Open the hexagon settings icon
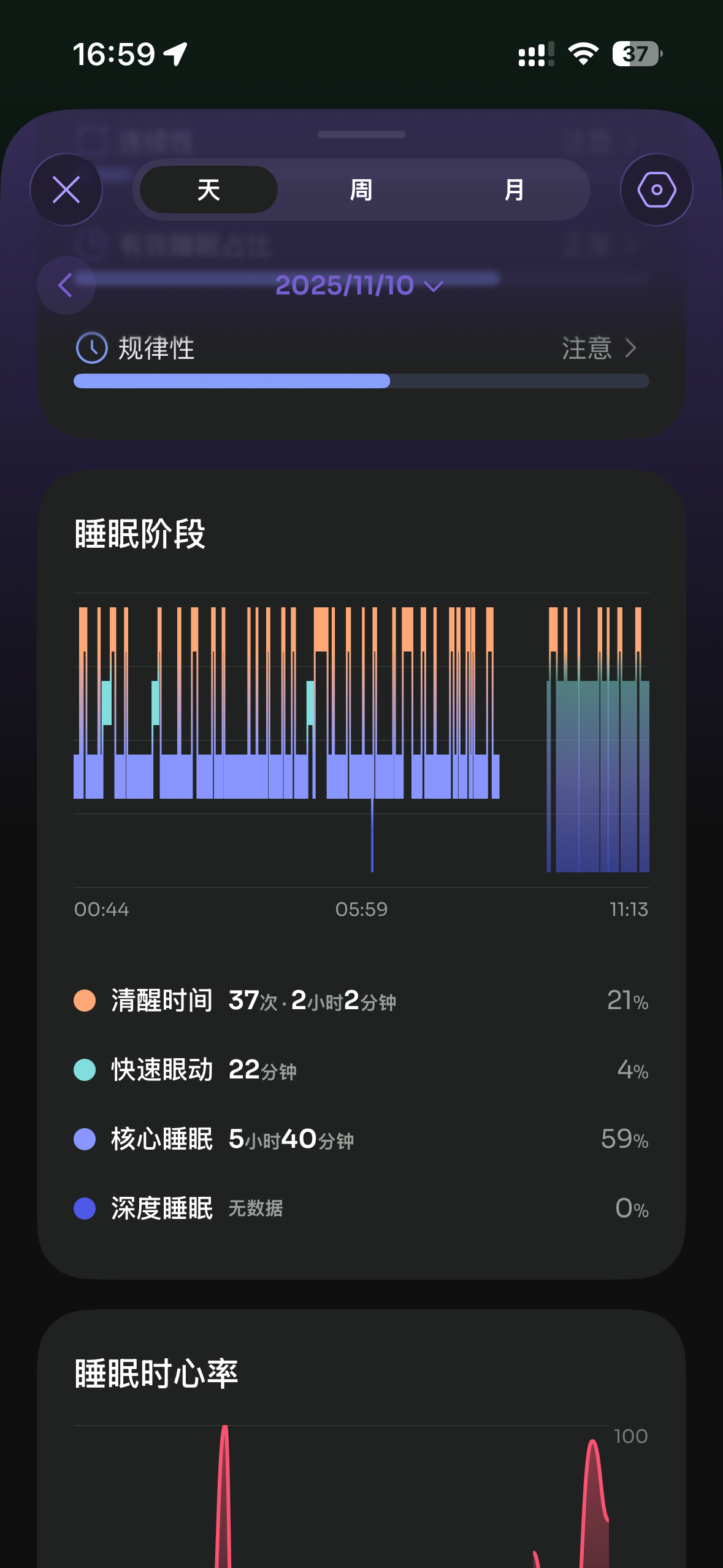The width and height of the screenshot is (723, 1568). tap(656, 190)
